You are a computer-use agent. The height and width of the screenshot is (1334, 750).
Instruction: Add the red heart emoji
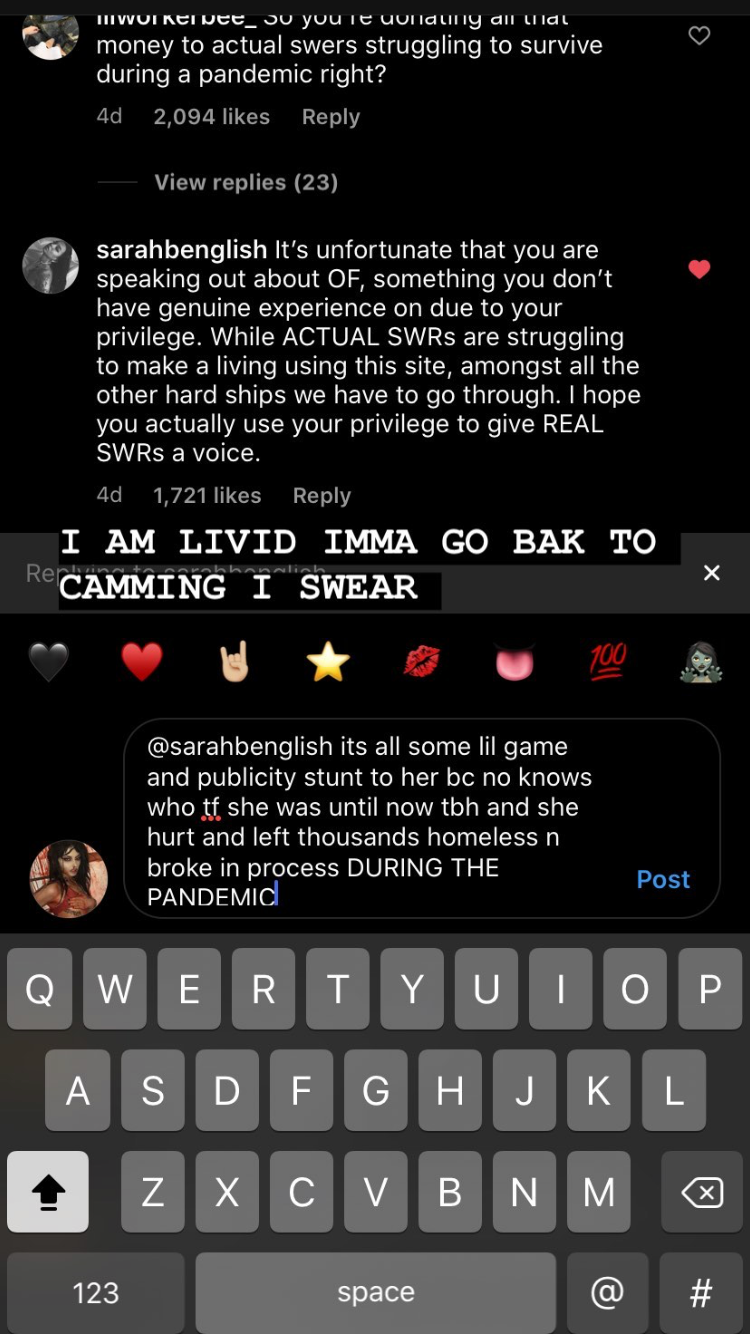[x=141, y=661]
